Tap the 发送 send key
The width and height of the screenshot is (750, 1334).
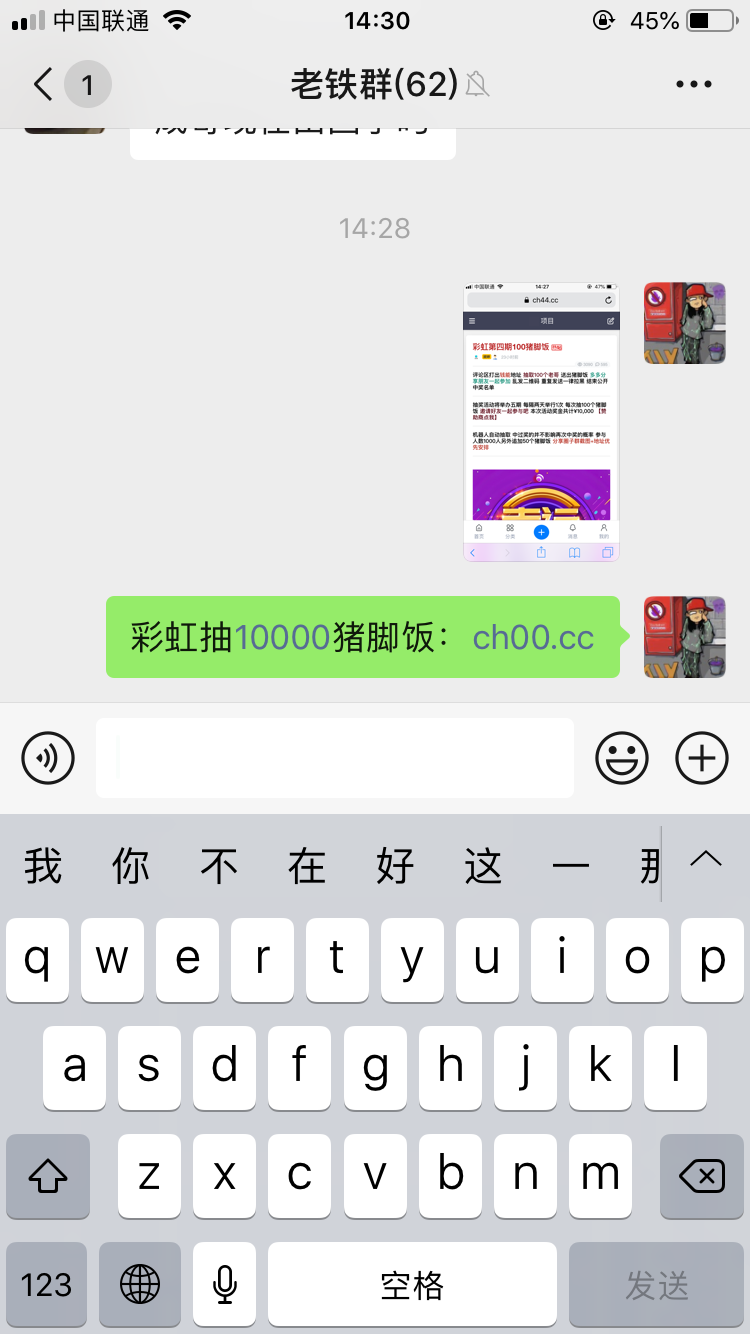click(x=657, y=1284)
